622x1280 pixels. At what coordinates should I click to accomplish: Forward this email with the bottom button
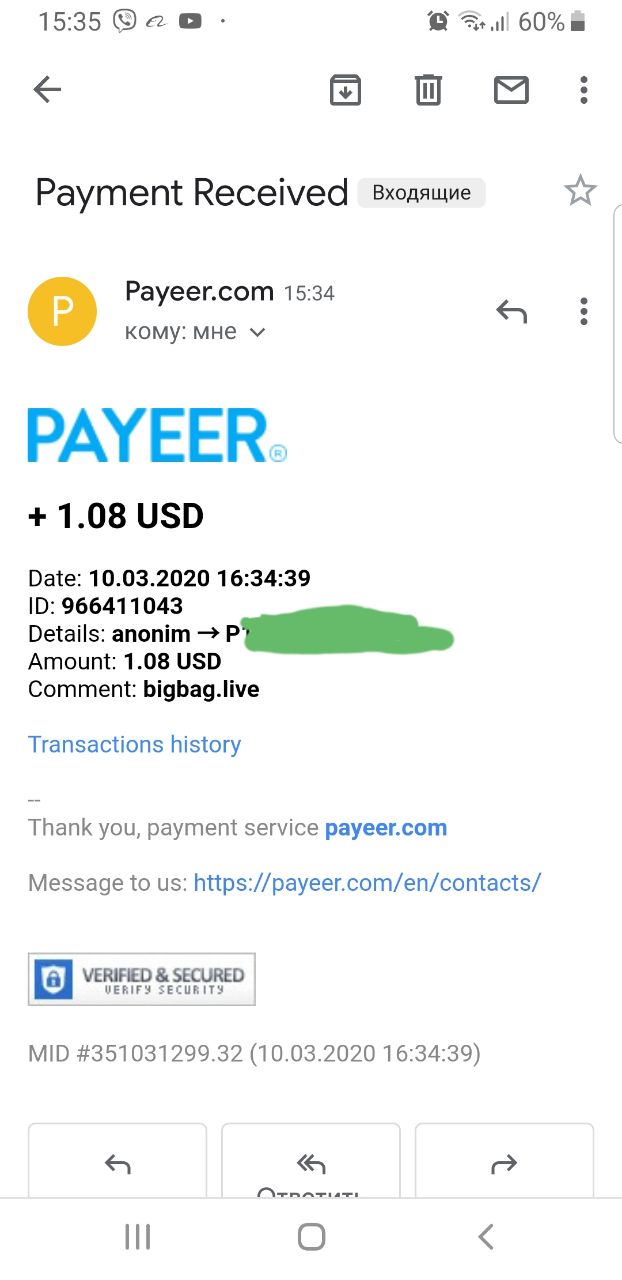pos(504,1161)
